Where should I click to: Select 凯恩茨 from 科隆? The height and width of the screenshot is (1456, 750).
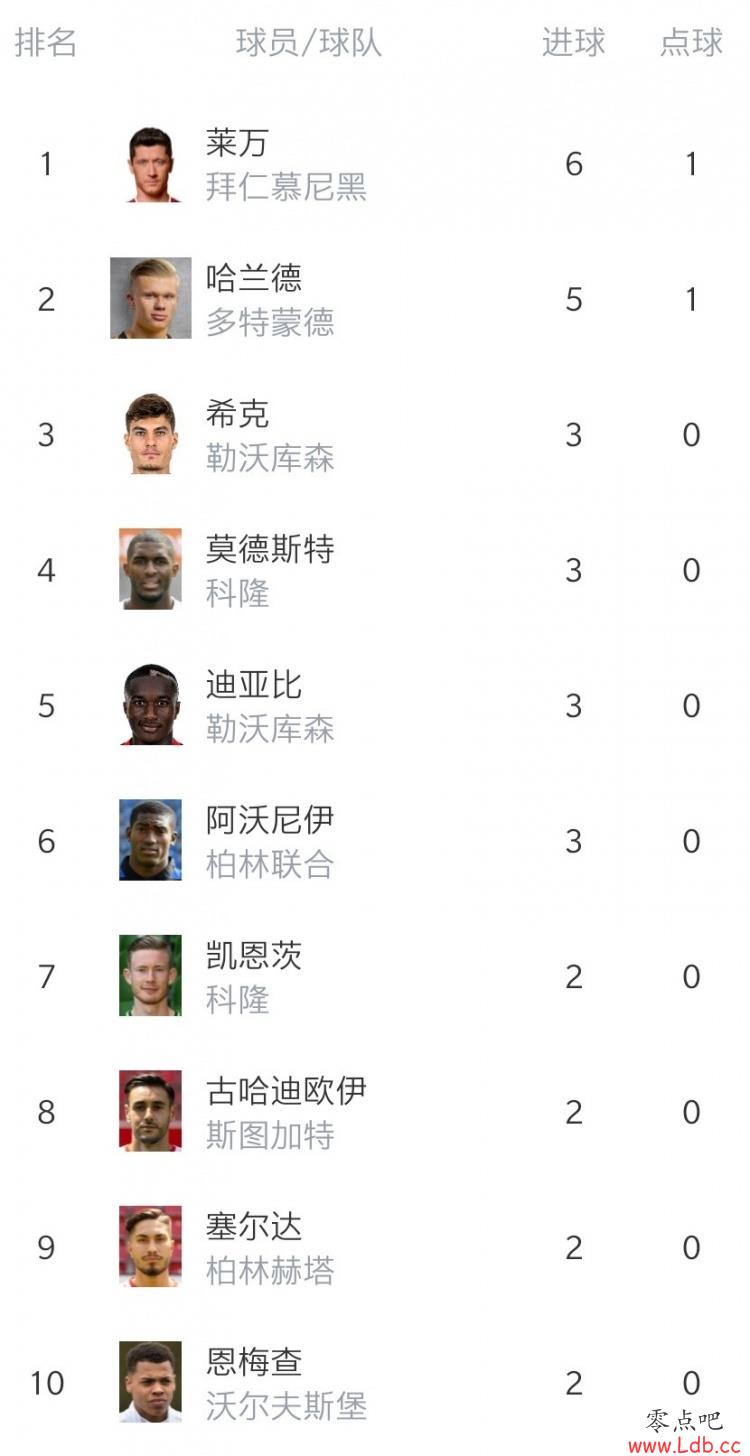pyautogui.click(x=375, y=977)
